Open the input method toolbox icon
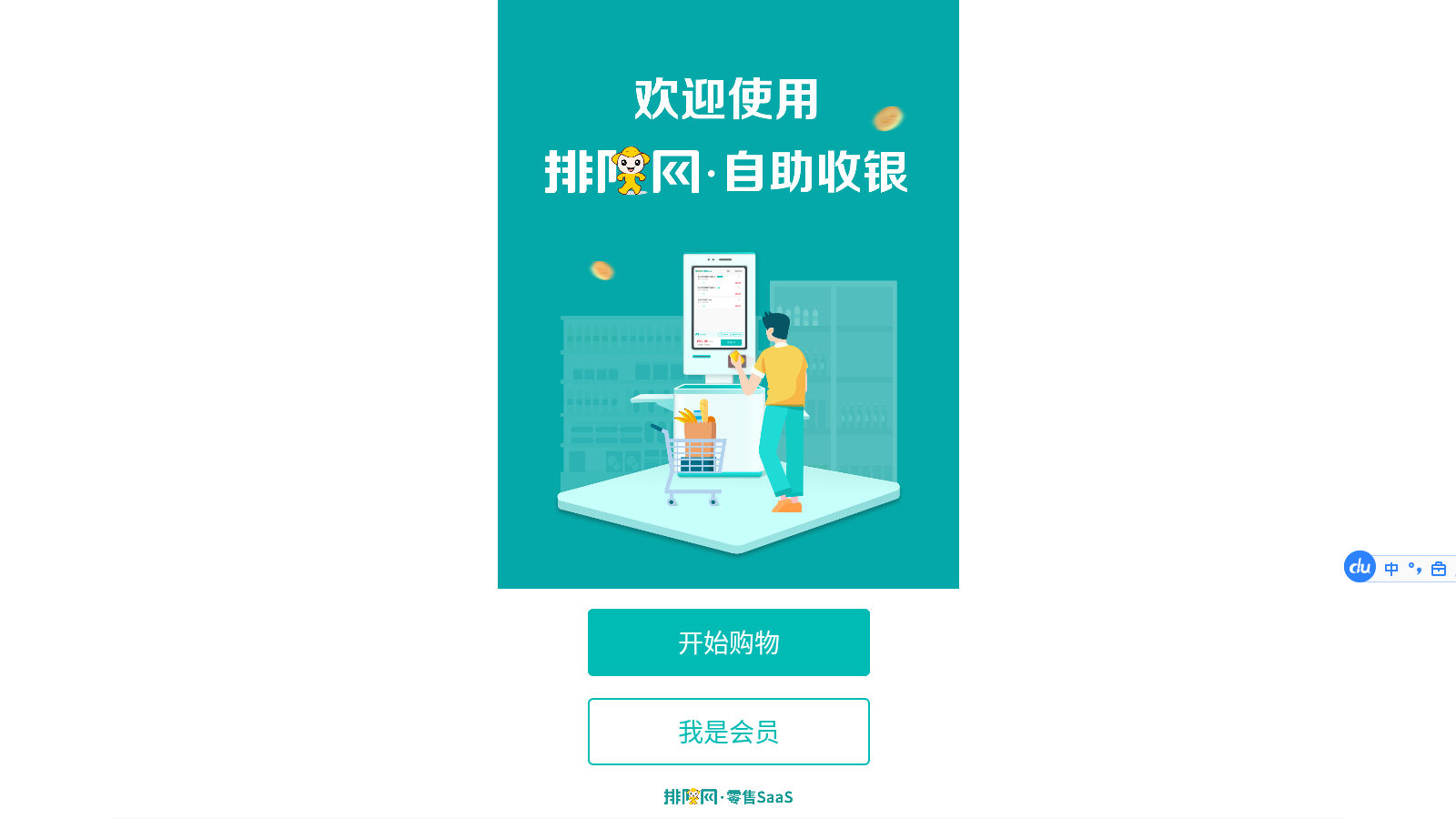 (x=1439, y=569)
